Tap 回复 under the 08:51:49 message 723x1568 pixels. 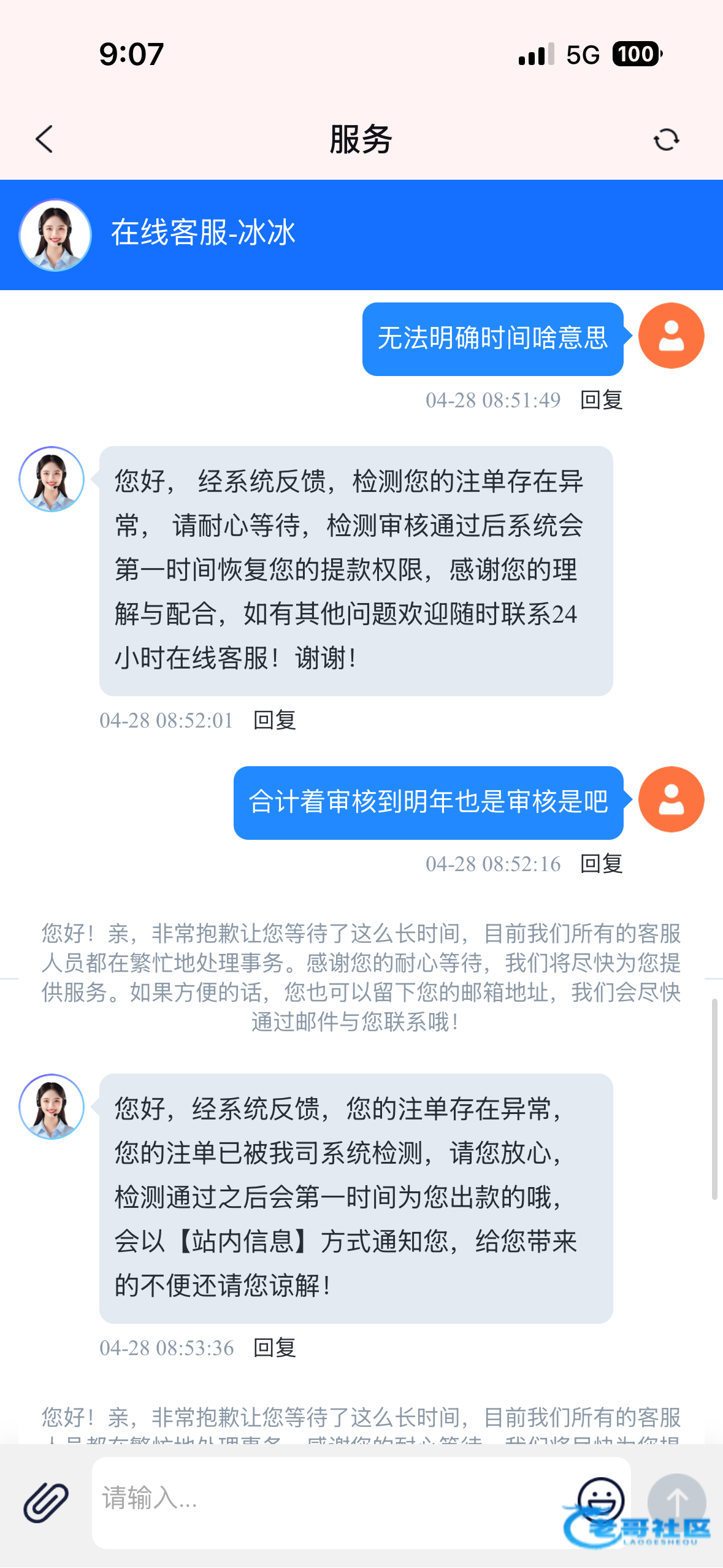pos(602,400)
